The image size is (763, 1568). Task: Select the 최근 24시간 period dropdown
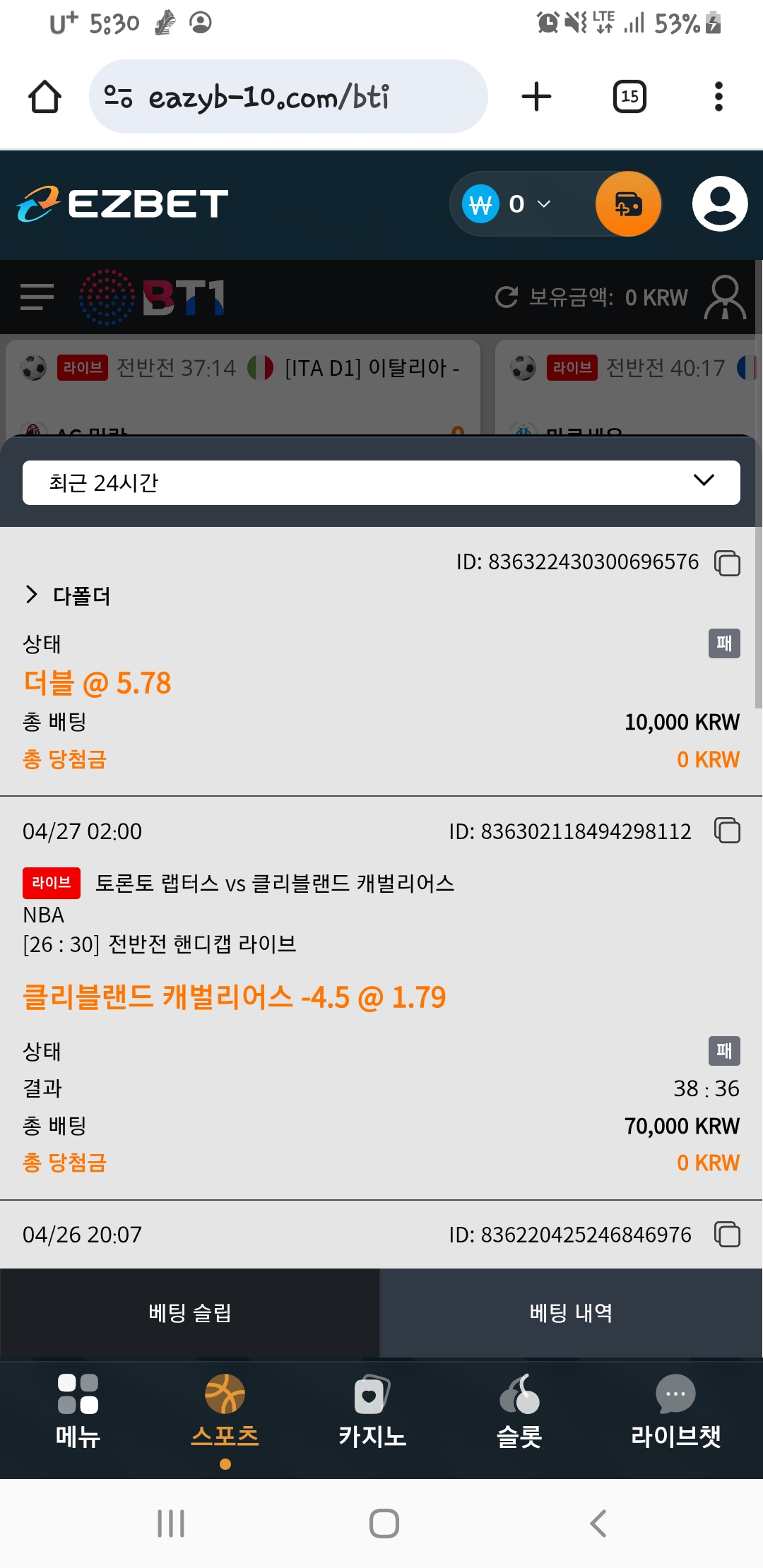tap(381, 482)
